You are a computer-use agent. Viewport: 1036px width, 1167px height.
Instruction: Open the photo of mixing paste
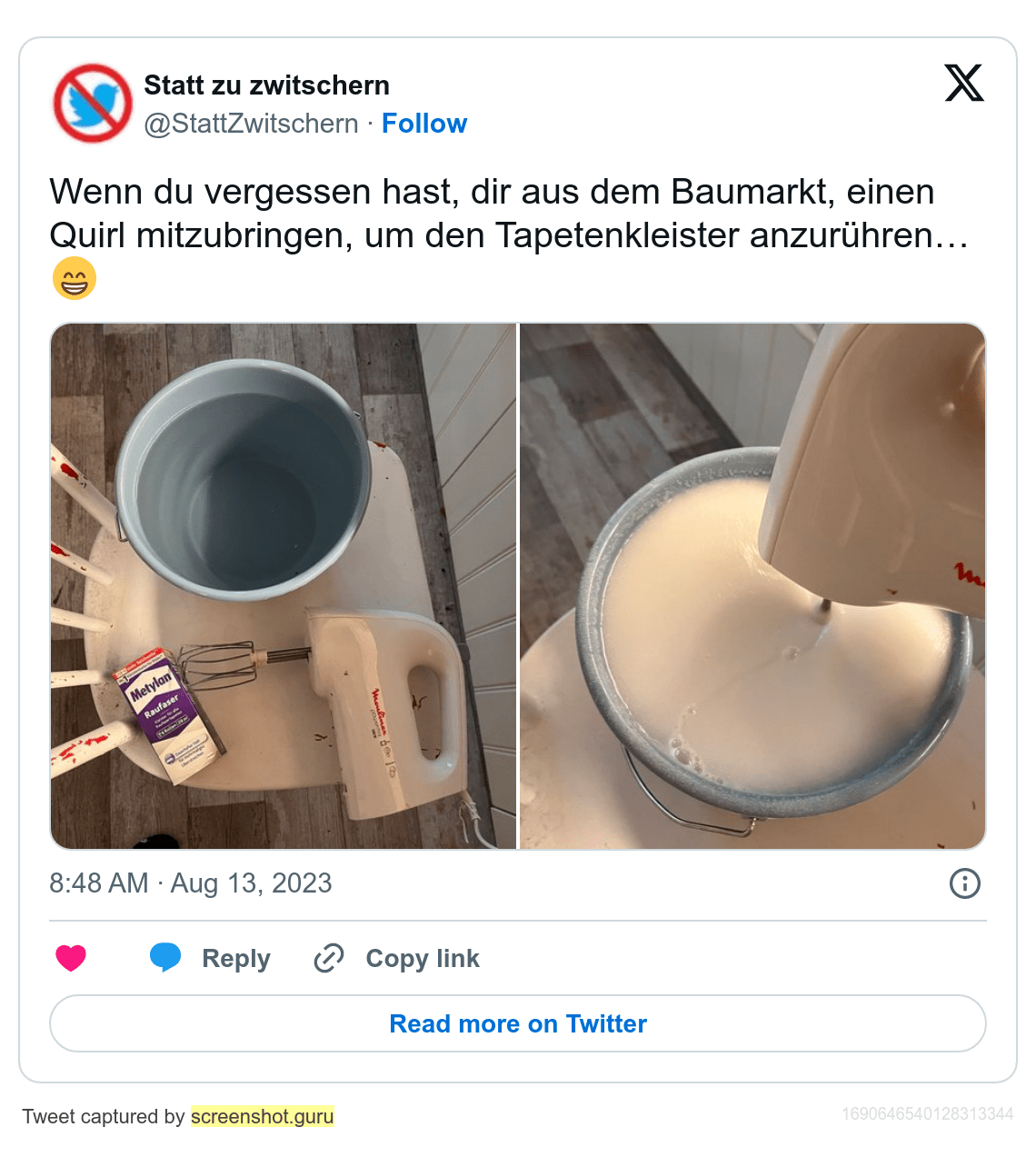coord(752,586)
